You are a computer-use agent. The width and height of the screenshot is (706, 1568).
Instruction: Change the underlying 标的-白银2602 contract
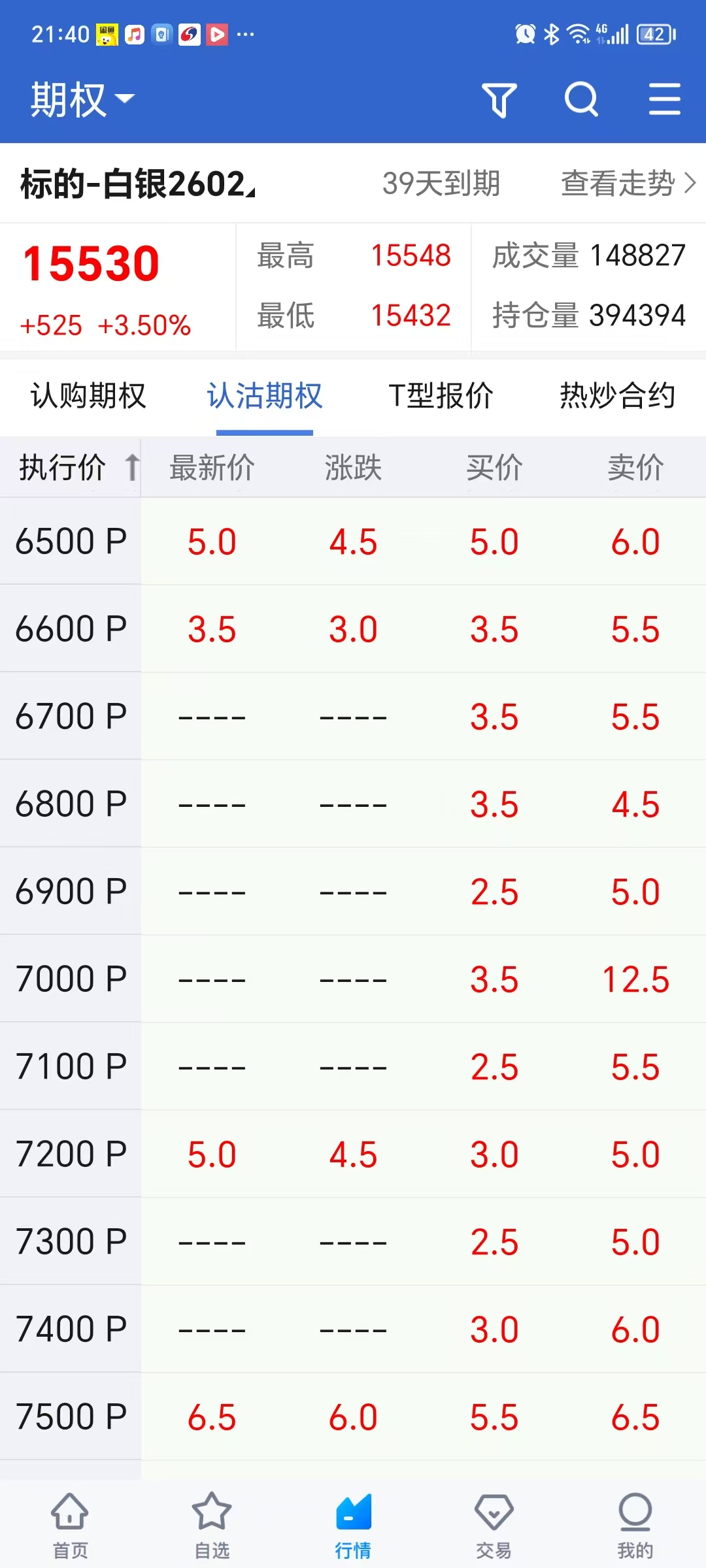point(139,184)
